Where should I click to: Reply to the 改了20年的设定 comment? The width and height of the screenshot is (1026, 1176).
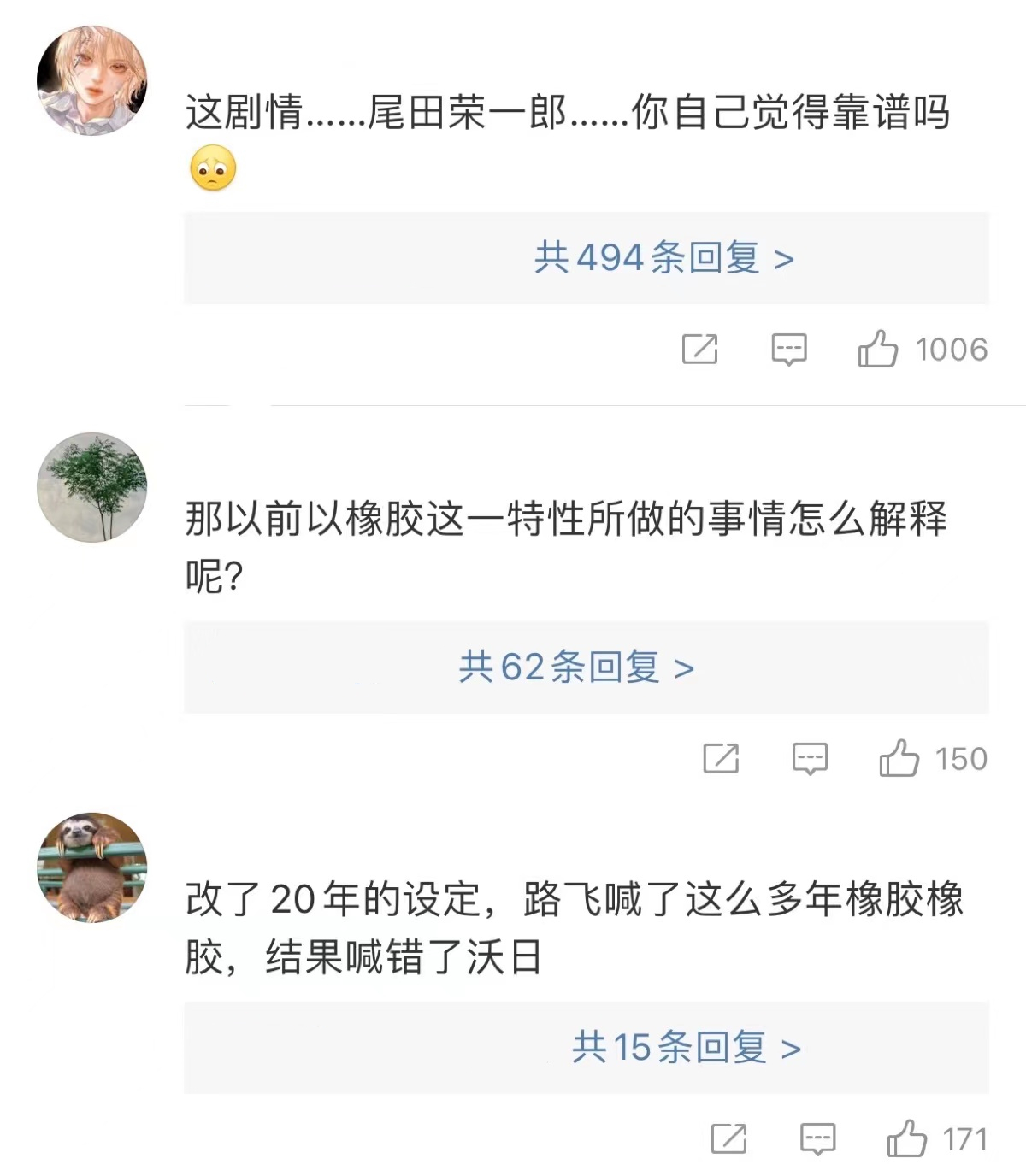[x=817, y=1139]
